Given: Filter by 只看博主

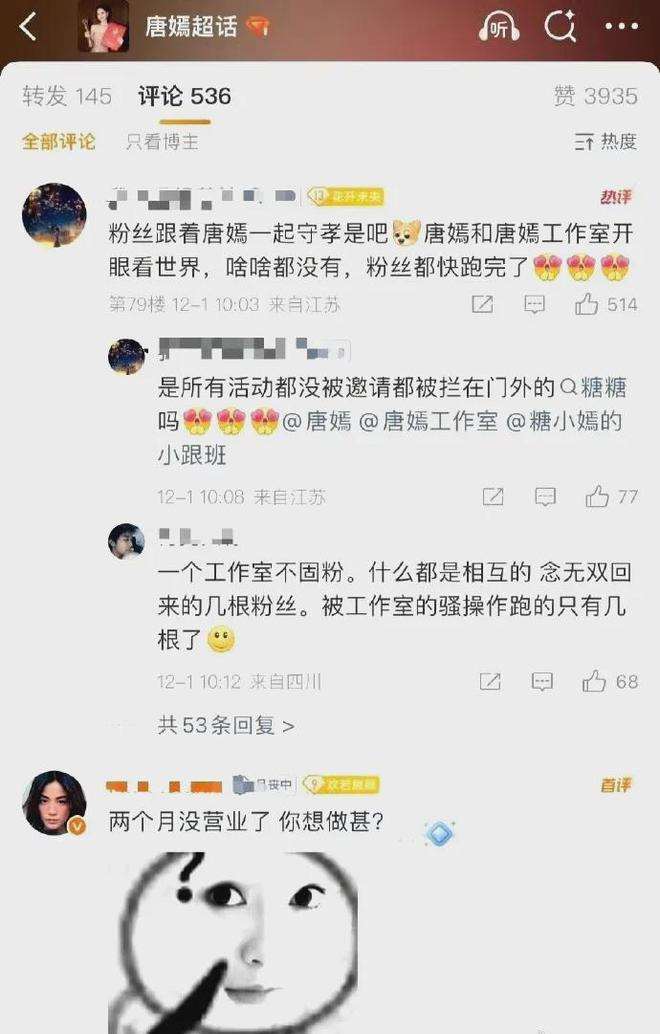Looking at the screenshot, I should 162,142.
